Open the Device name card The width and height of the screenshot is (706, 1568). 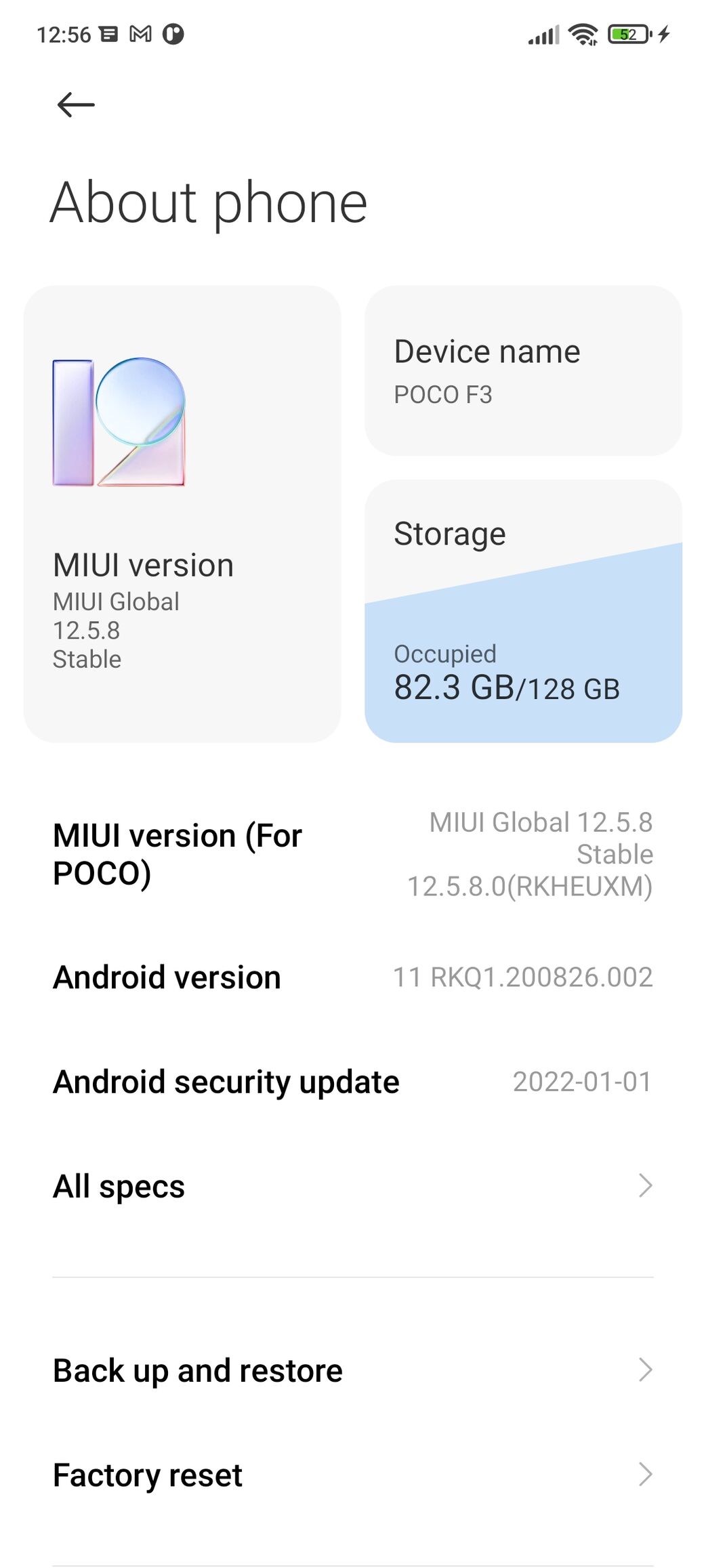coord(522,370)
